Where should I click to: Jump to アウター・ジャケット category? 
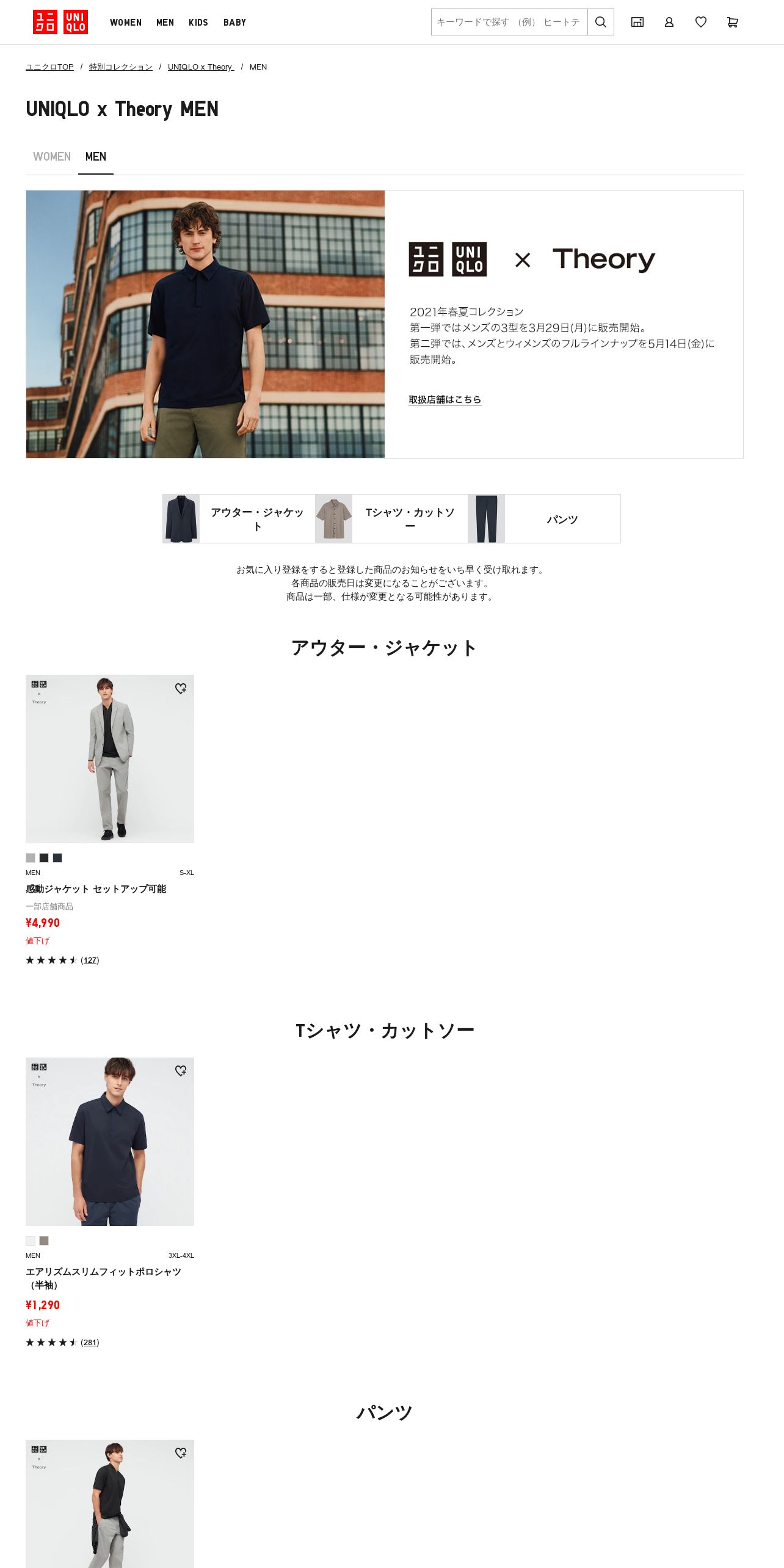pyautogui.click(x=239, y=519)
